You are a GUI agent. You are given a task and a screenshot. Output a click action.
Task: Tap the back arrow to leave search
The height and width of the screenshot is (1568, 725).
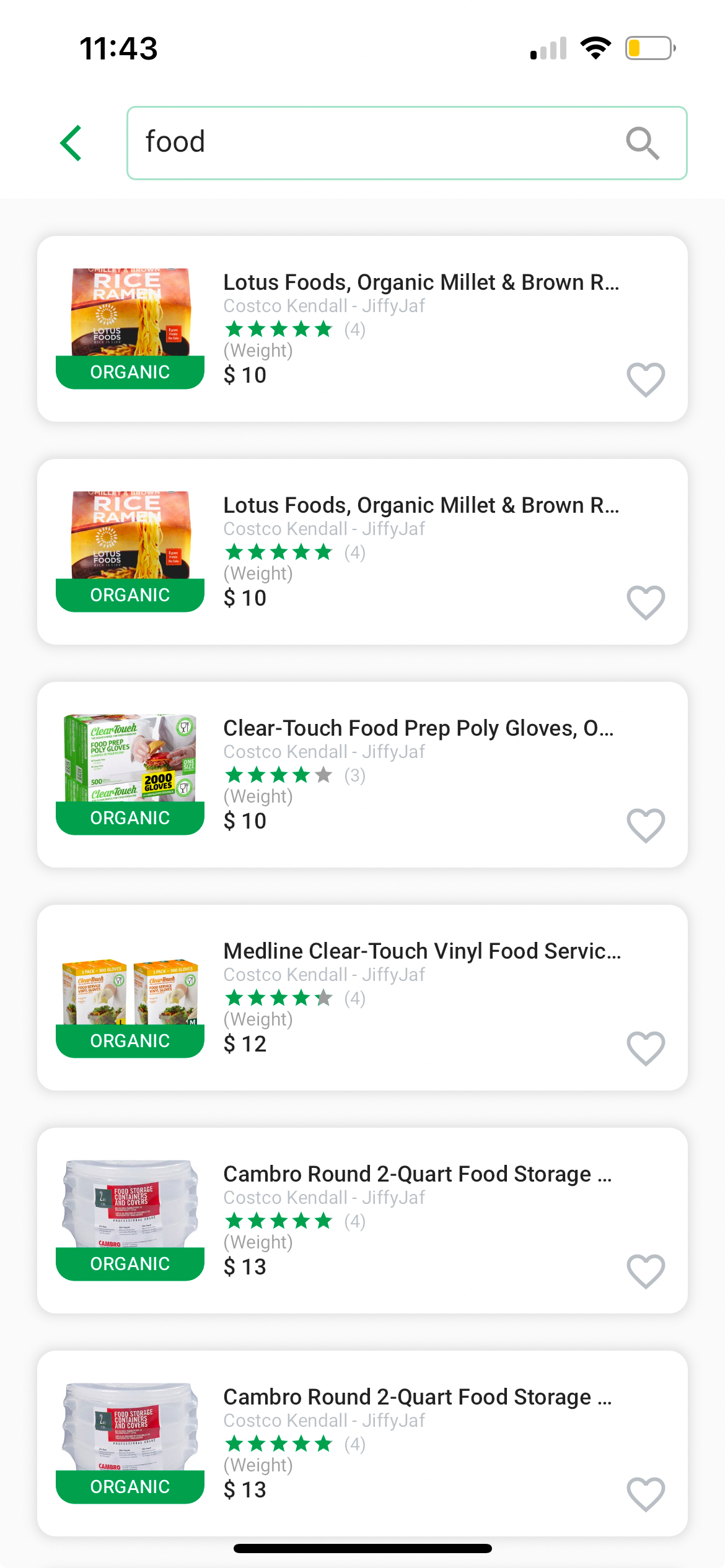point(70,143)
